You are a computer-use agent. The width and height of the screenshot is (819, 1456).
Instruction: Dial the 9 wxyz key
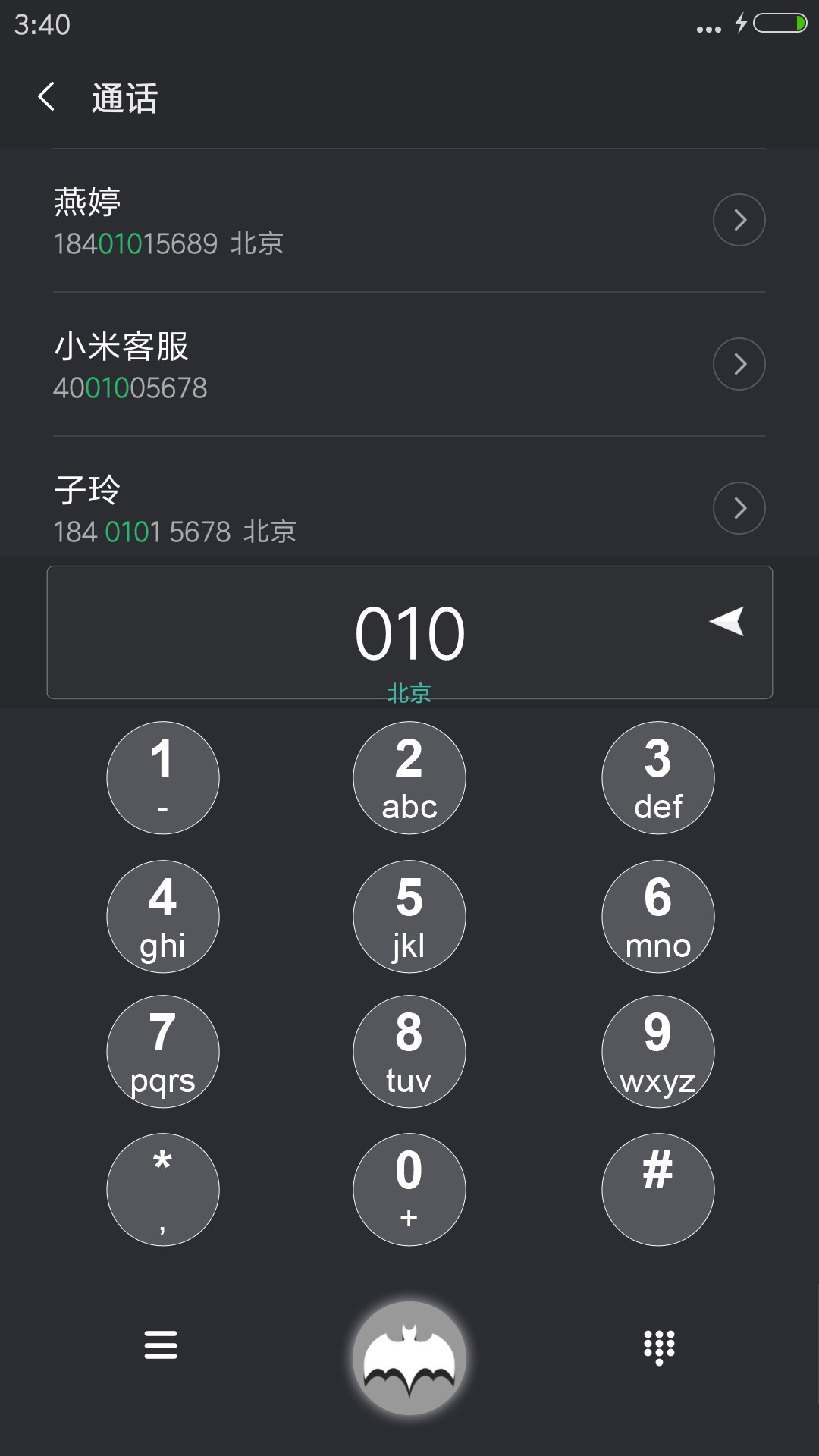click(x=658, y=1052)
